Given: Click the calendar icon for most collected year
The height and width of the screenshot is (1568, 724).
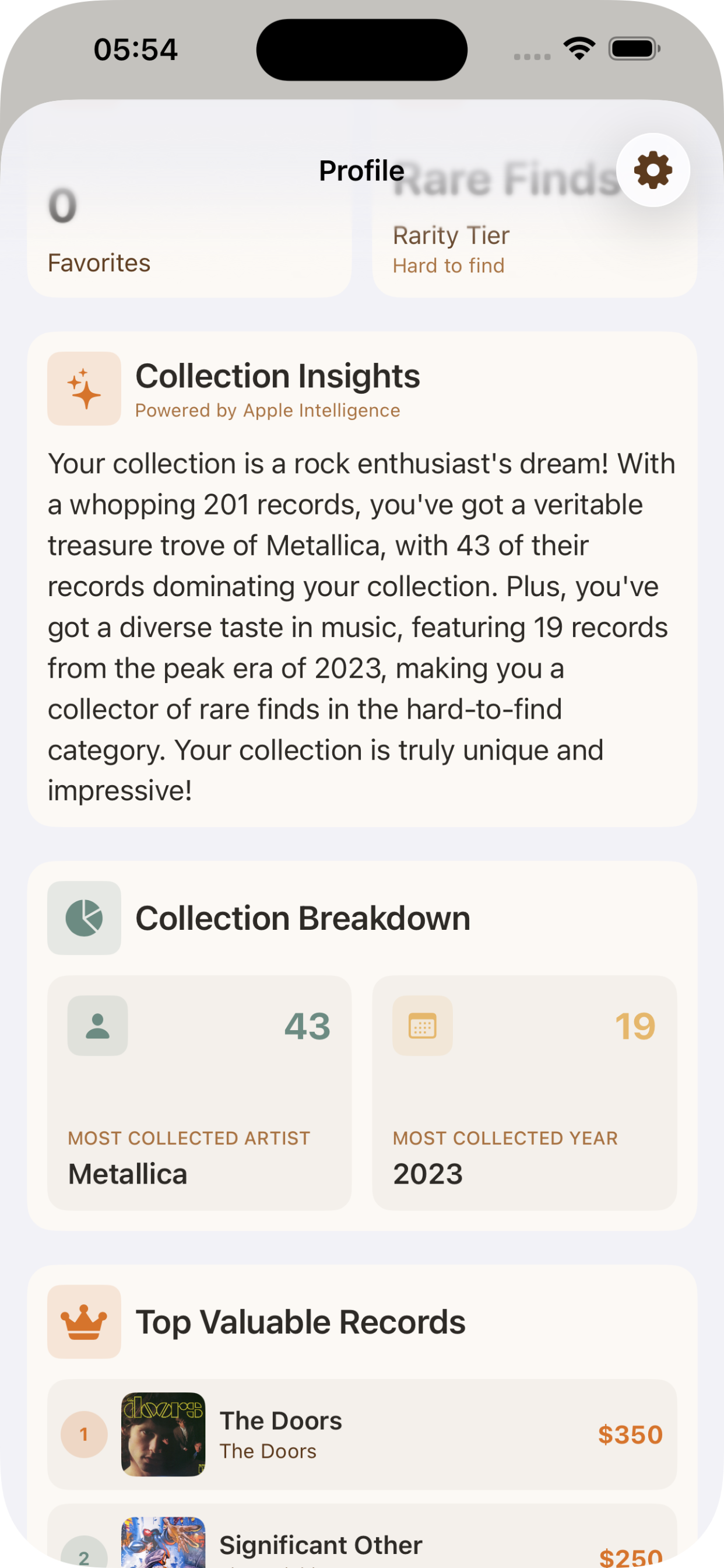Looking at the screenshot, I should pos(422,1025).
